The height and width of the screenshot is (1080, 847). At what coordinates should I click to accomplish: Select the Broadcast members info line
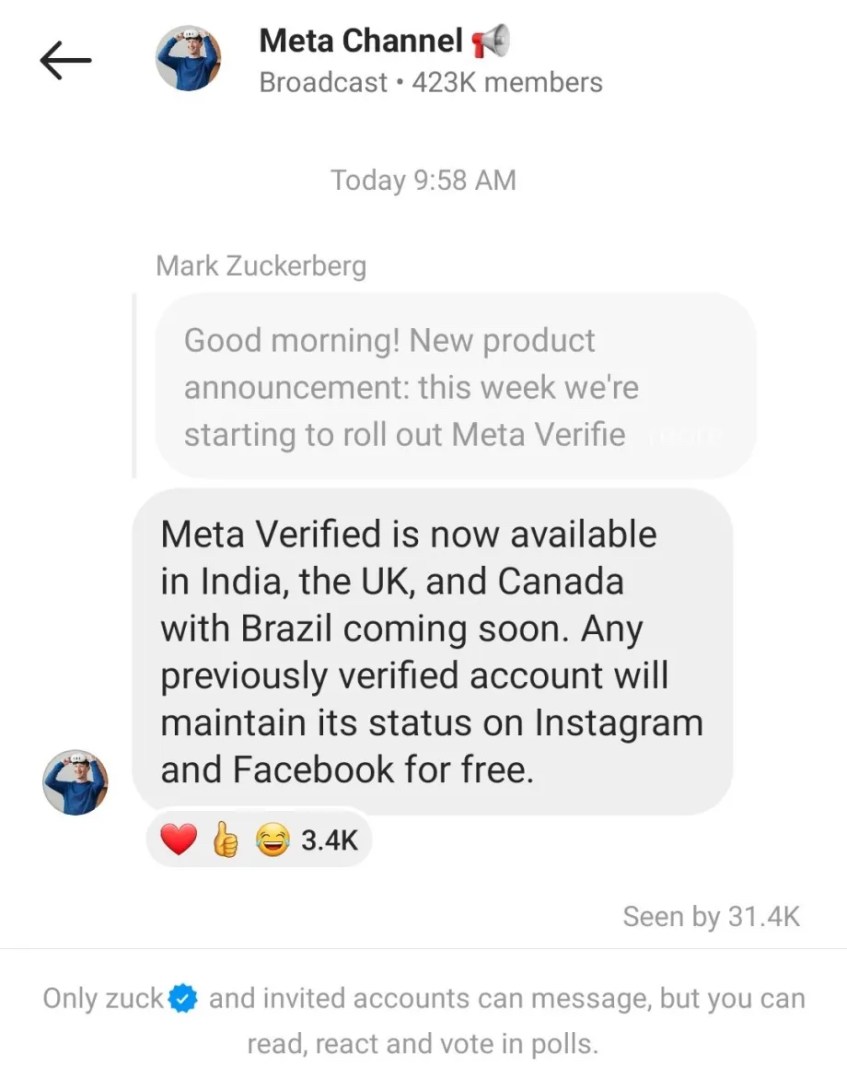431,83
